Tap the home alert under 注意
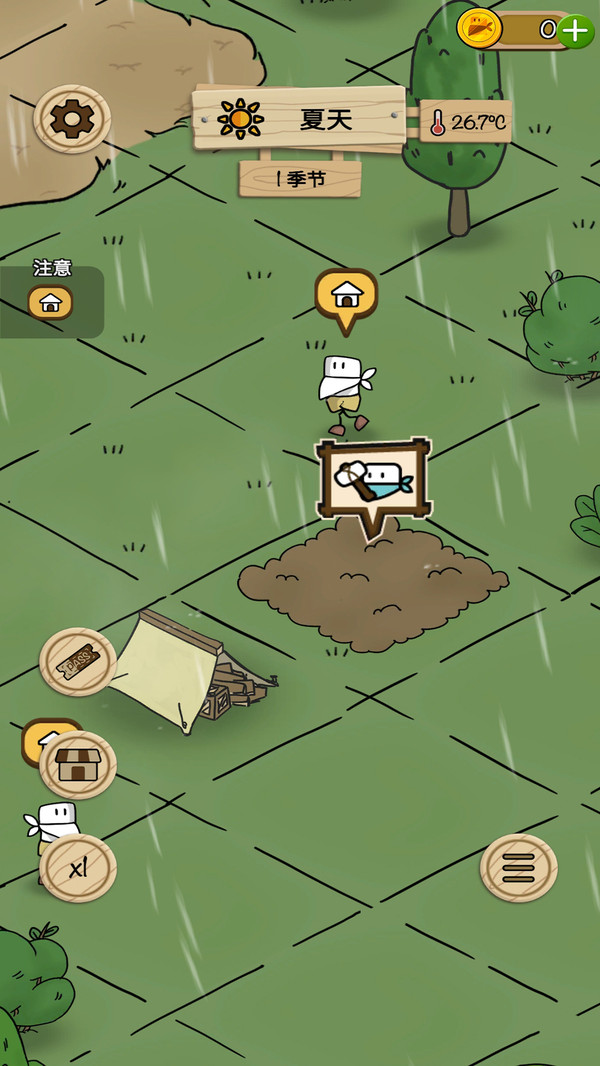This screenshot has height=1066, width=600. click(50, 302)
